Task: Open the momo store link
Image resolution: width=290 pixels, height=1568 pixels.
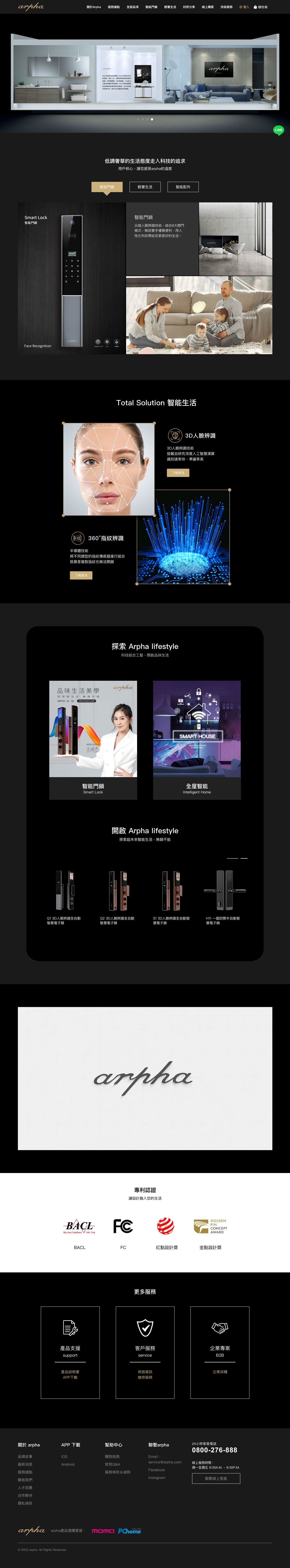Action: point(103,1530)
